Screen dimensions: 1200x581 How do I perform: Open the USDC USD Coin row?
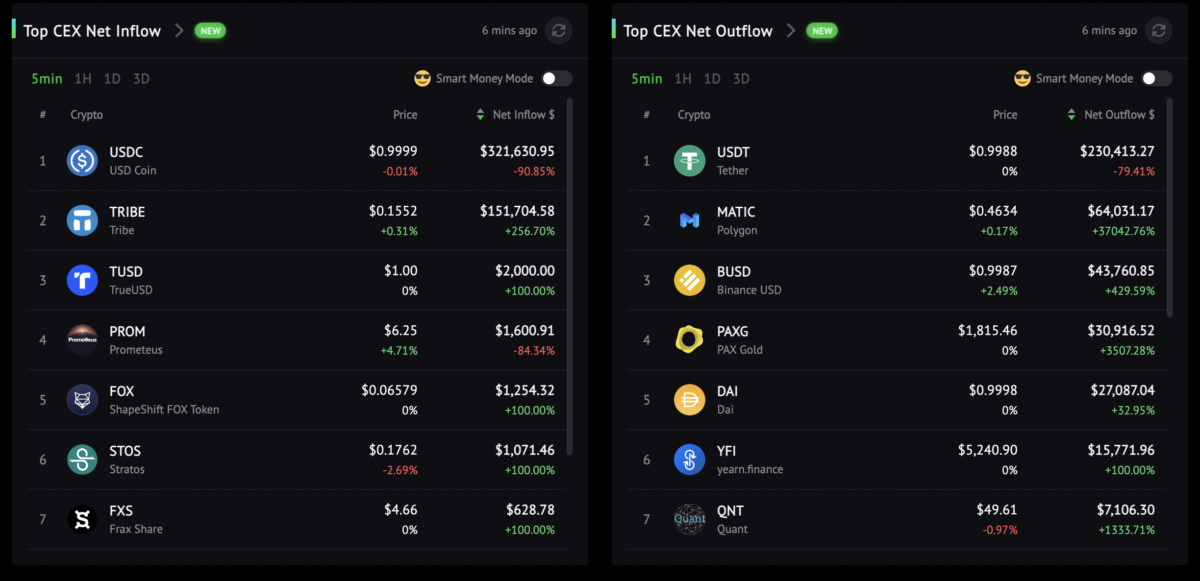point(127,161)
